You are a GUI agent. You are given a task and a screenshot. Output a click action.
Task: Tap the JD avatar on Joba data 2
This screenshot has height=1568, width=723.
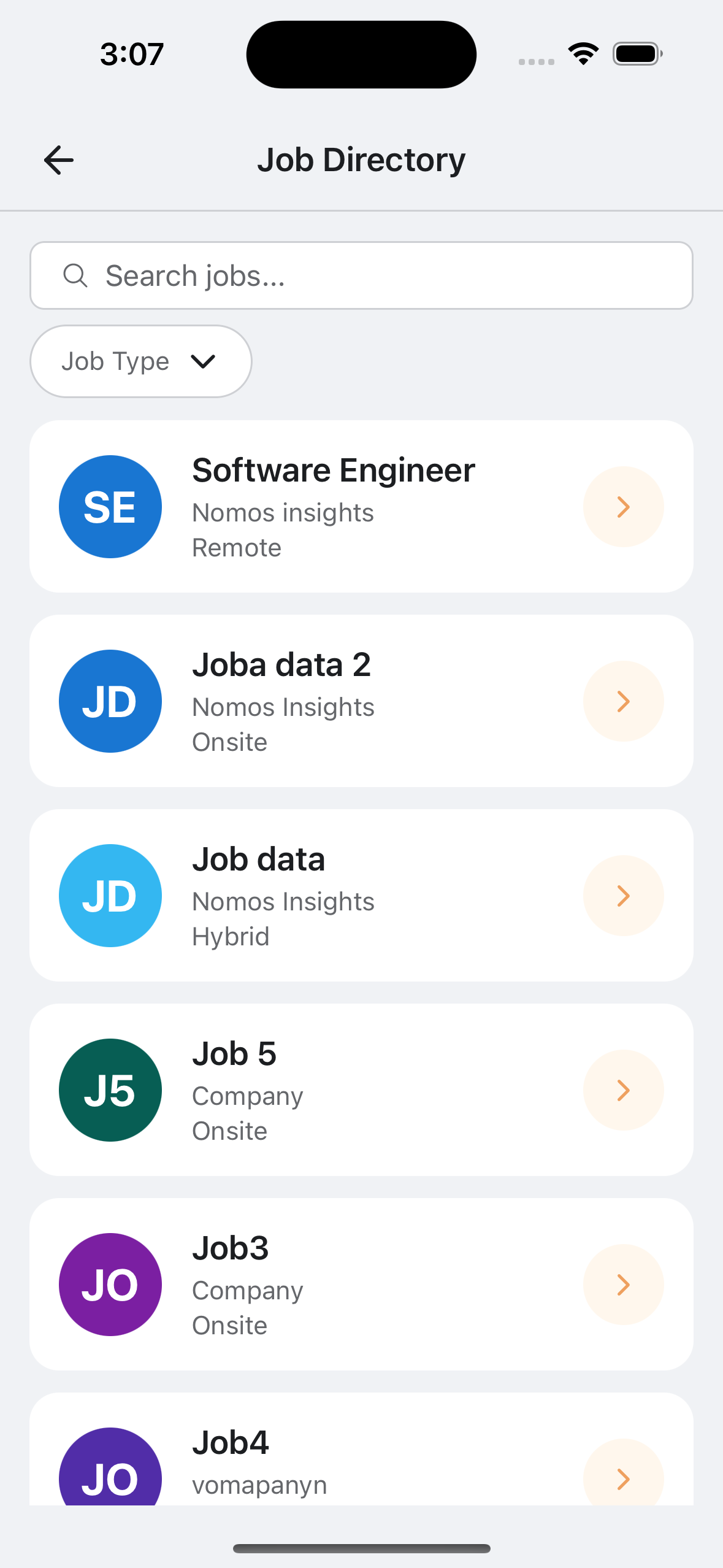pos(110,701)
